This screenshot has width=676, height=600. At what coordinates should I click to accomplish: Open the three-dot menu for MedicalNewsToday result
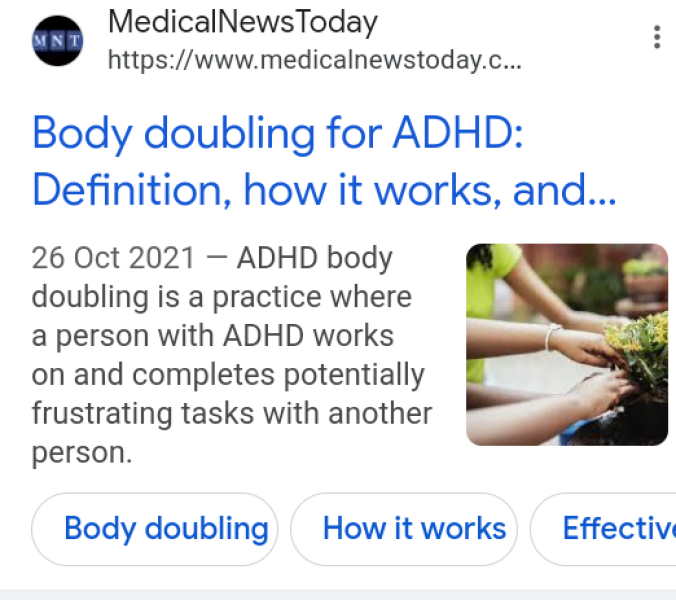pos(656,39)
